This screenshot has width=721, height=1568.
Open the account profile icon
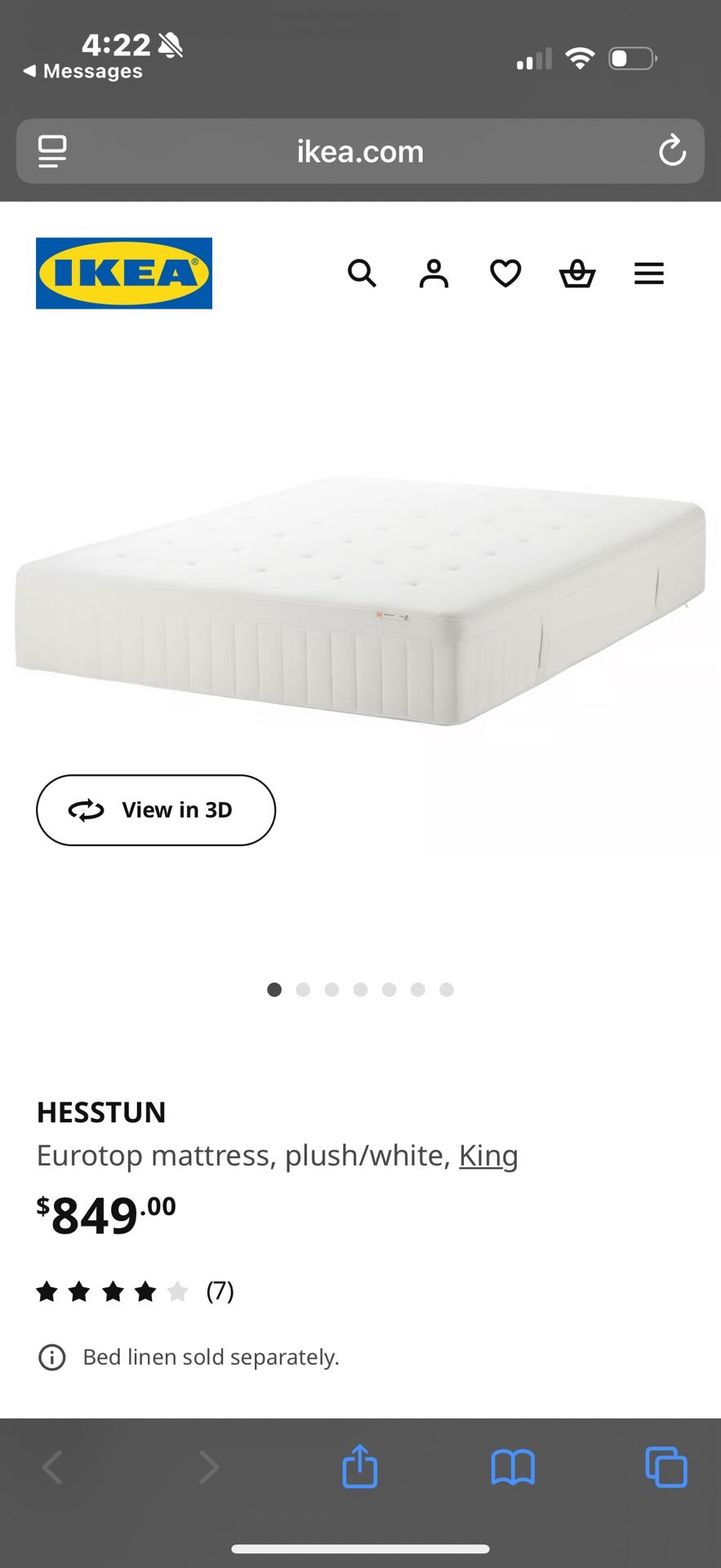[x=434, y=274]
